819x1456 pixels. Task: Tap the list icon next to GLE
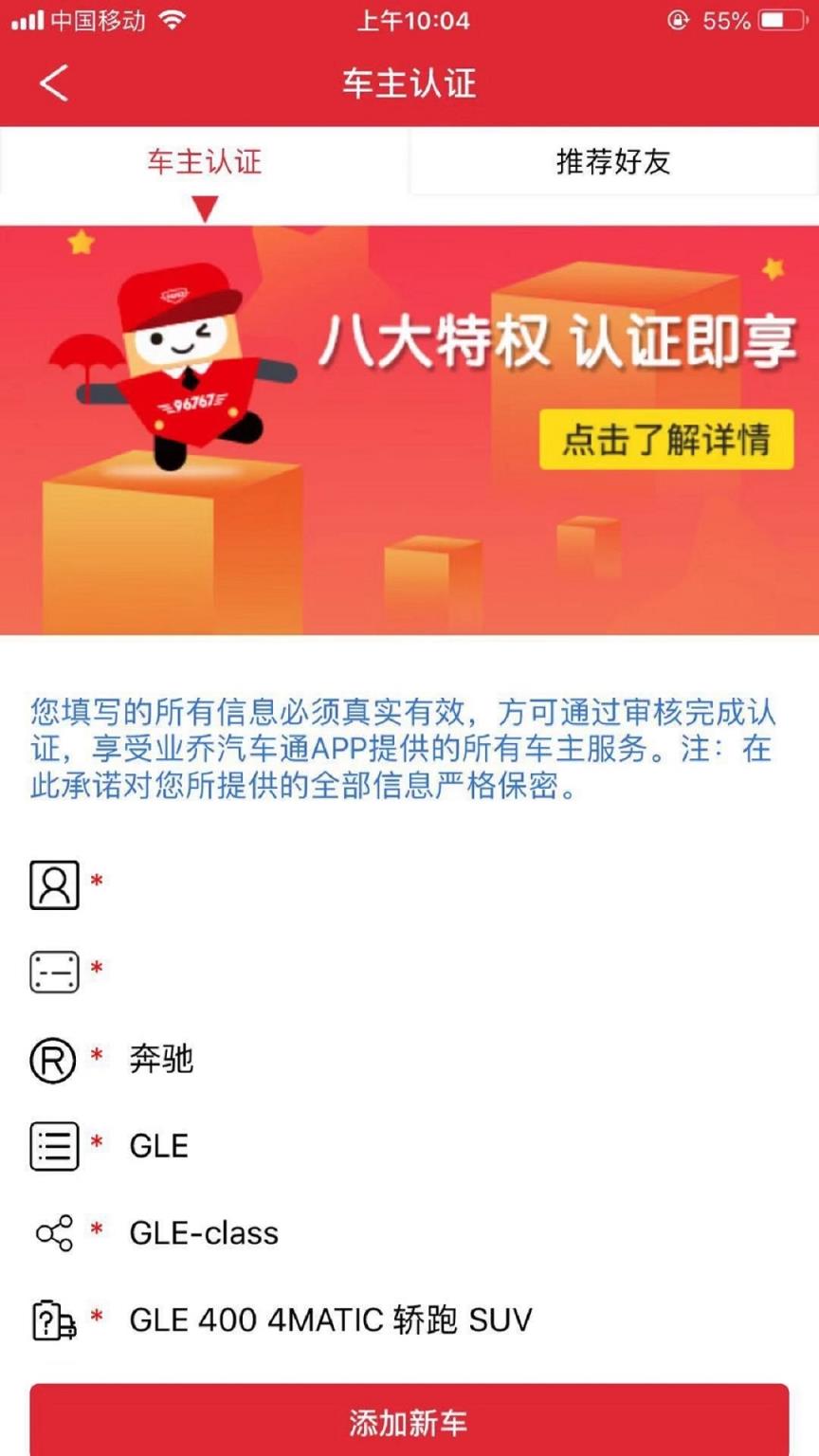(54, 1146)
